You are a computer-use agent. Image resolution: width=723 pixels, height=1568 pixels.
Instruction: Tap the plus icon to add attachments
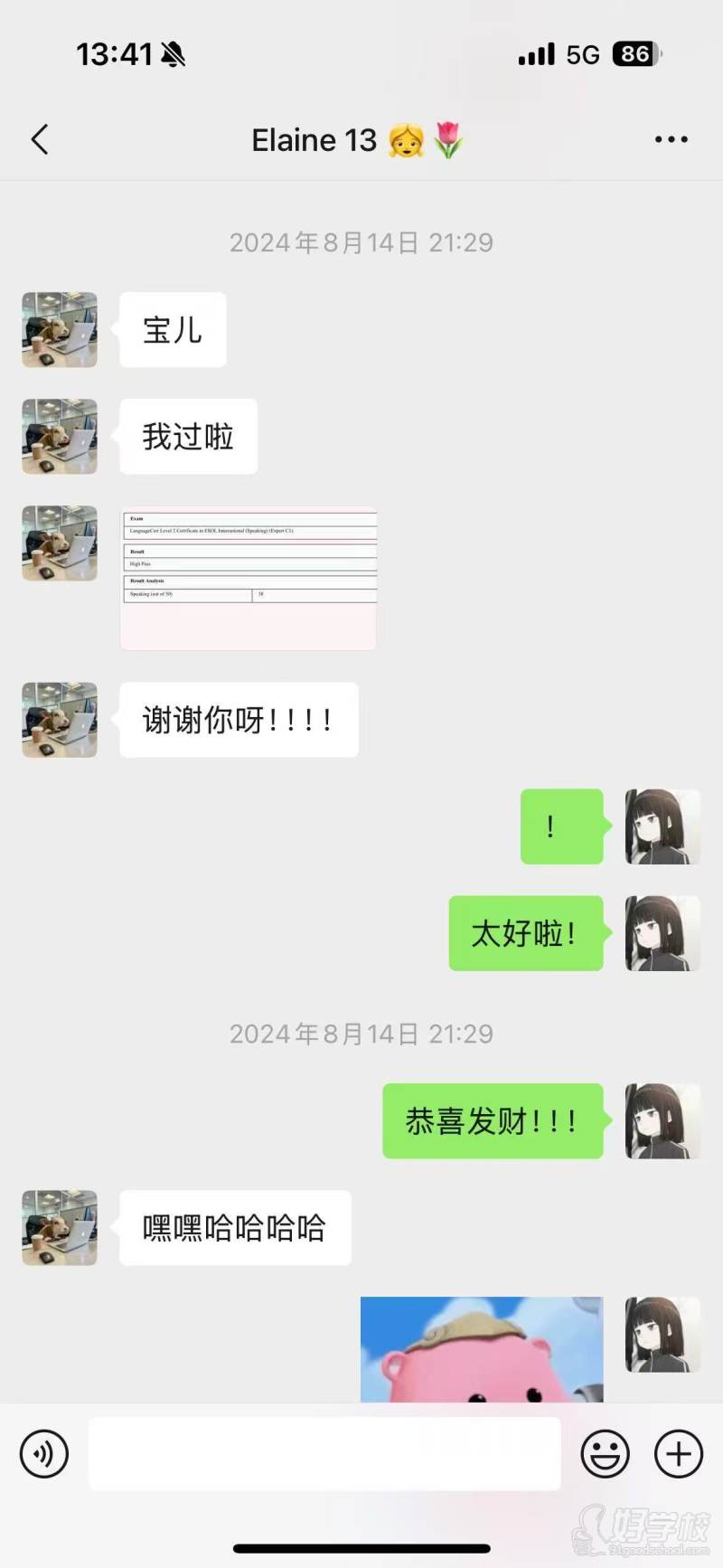[676, 1454]
